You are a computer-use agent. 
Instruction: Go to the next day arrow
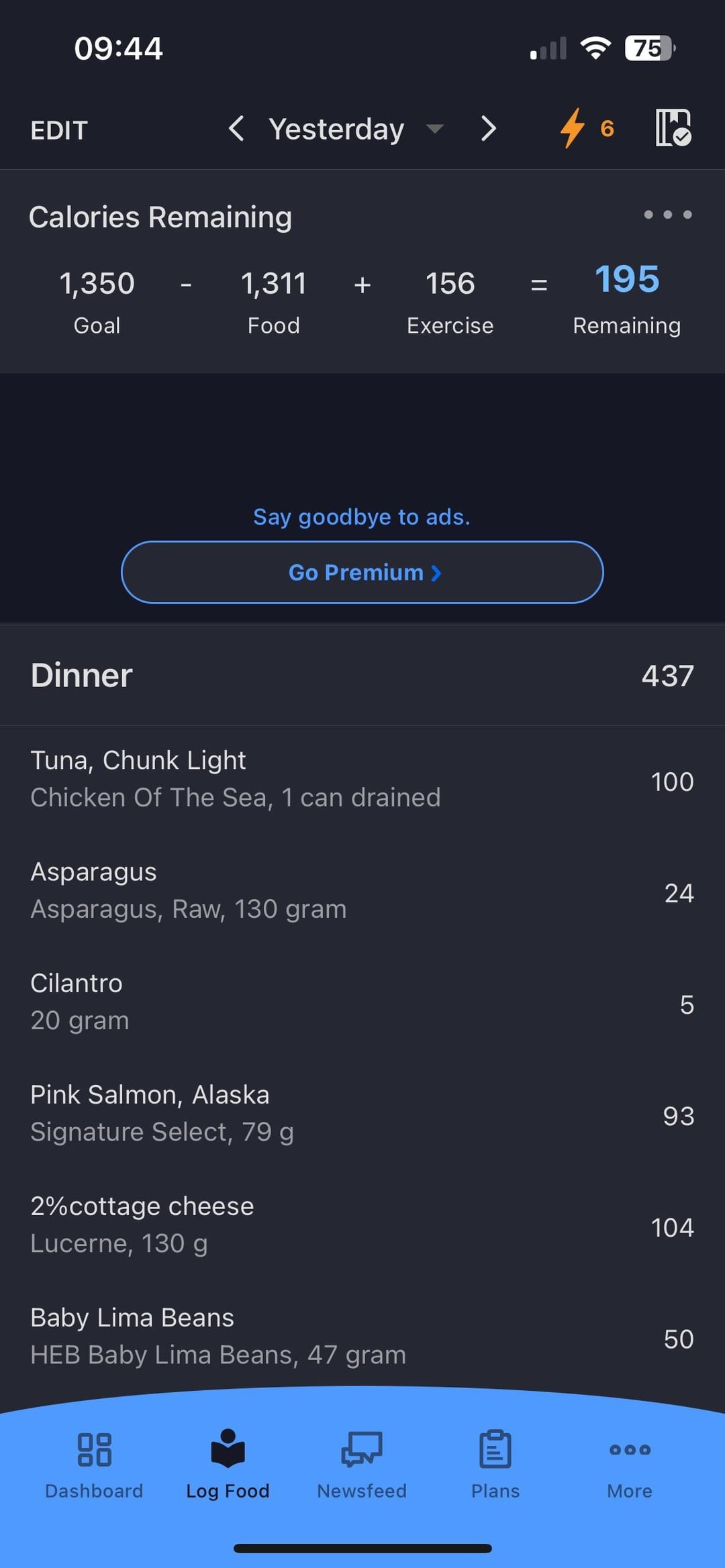(x=489, y=128)
